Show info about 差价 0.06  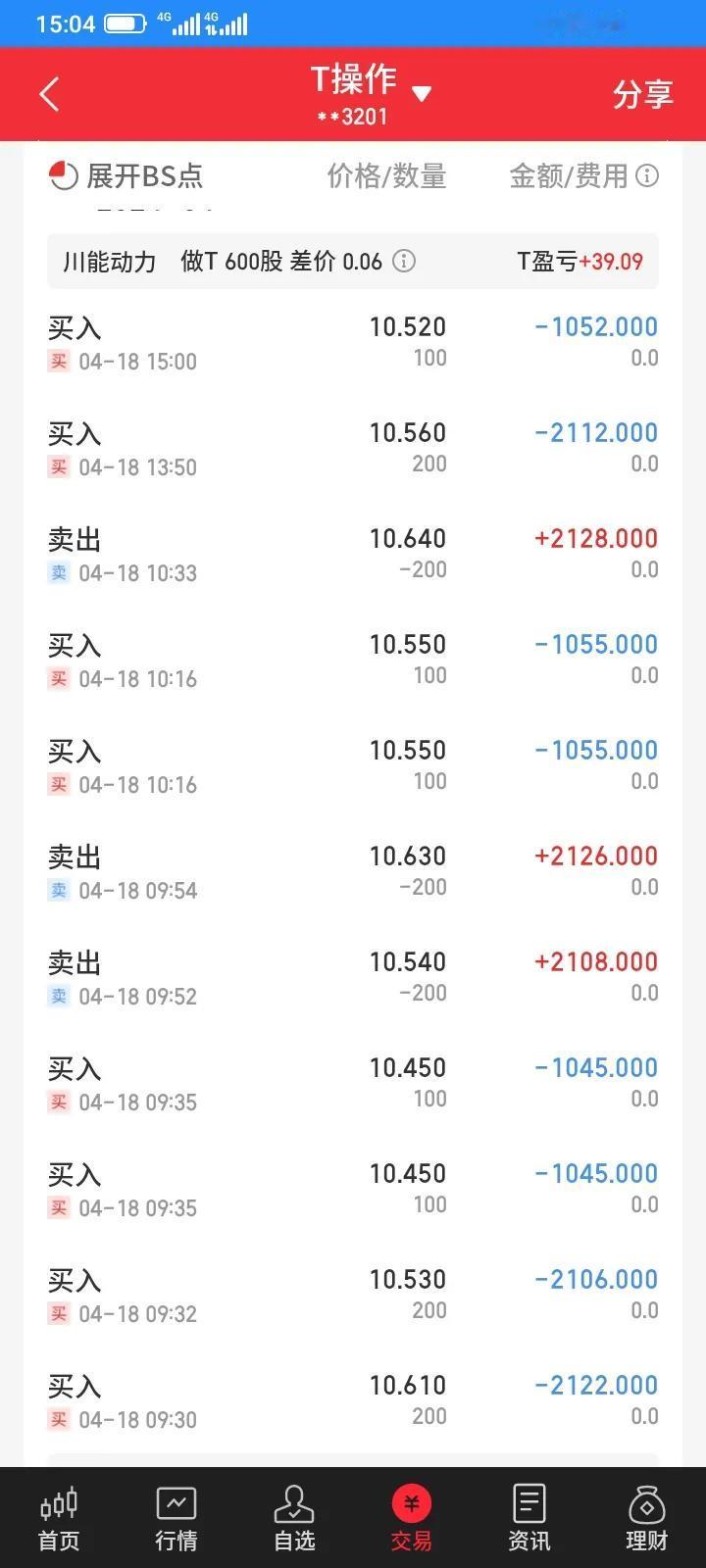(404, 261)
